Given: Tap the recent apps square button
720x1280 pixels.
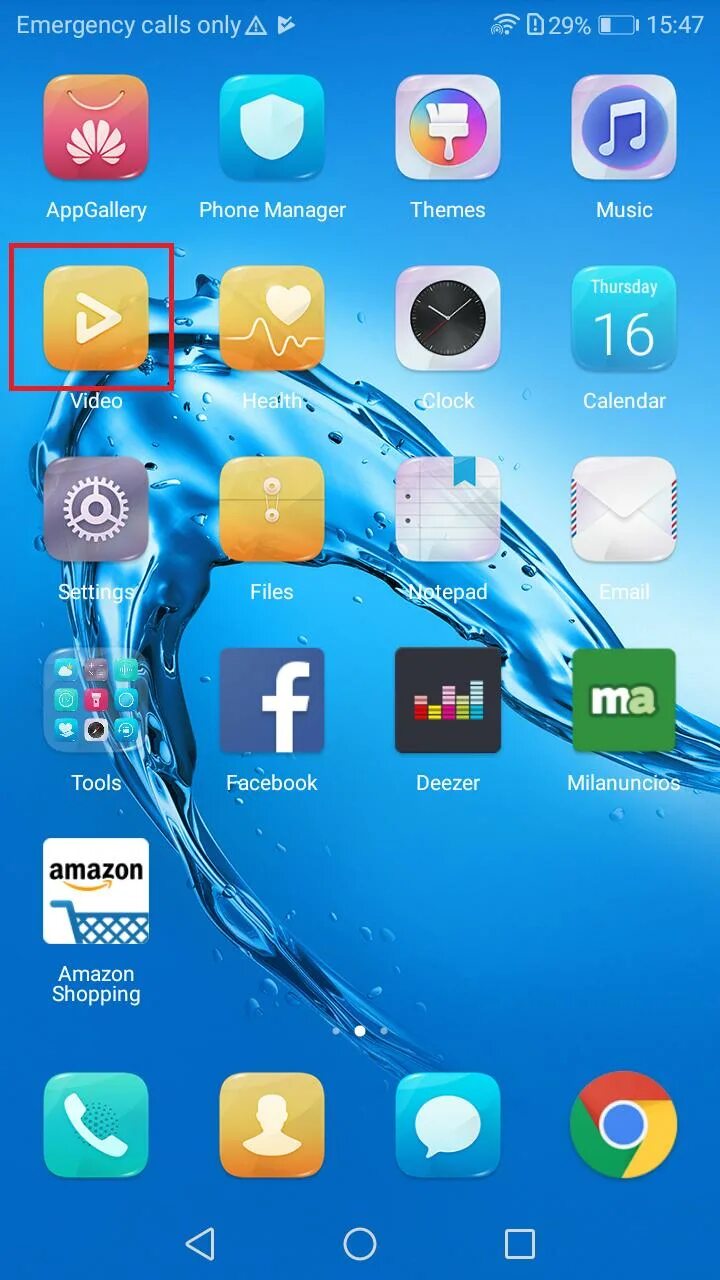Looking at the screenshot, I should [520, 1244].
